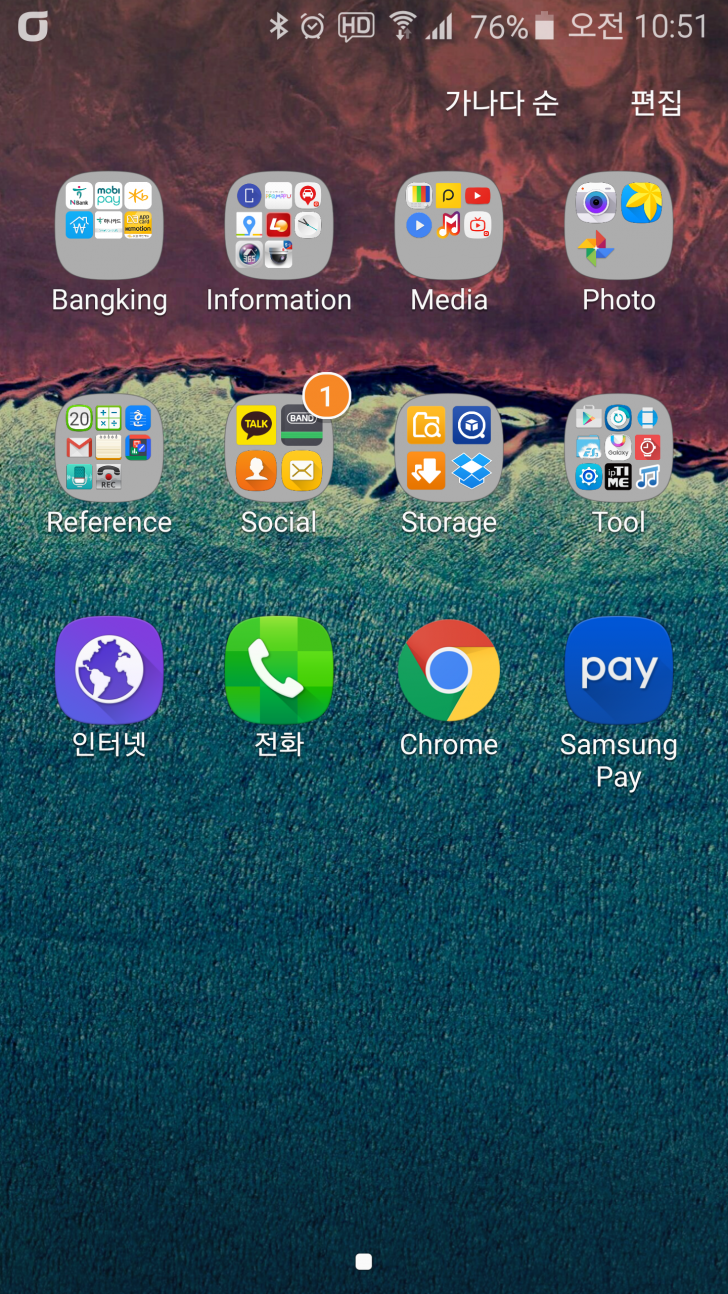Image resolution: width=728 pixels, height=1294 pixels.
Task: Expand the Media folder
Action: tap(449, 226)
